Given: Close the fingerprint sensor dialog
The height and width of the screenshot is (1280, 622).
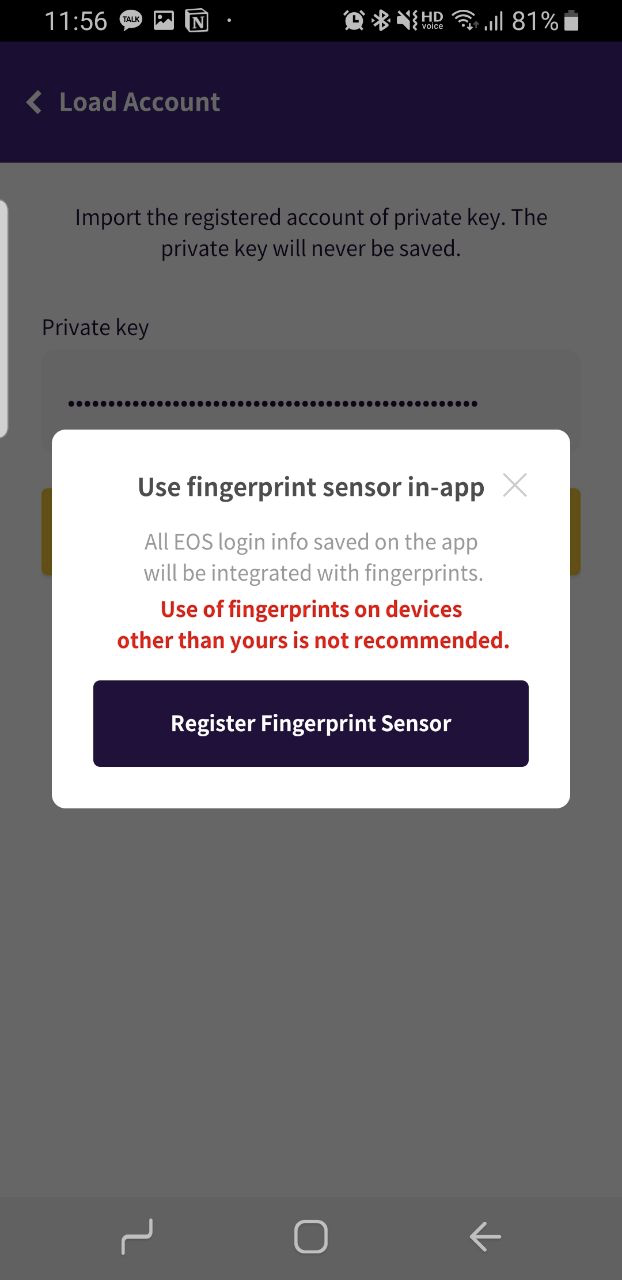Looking at the screenshot, I should (515, 486).
